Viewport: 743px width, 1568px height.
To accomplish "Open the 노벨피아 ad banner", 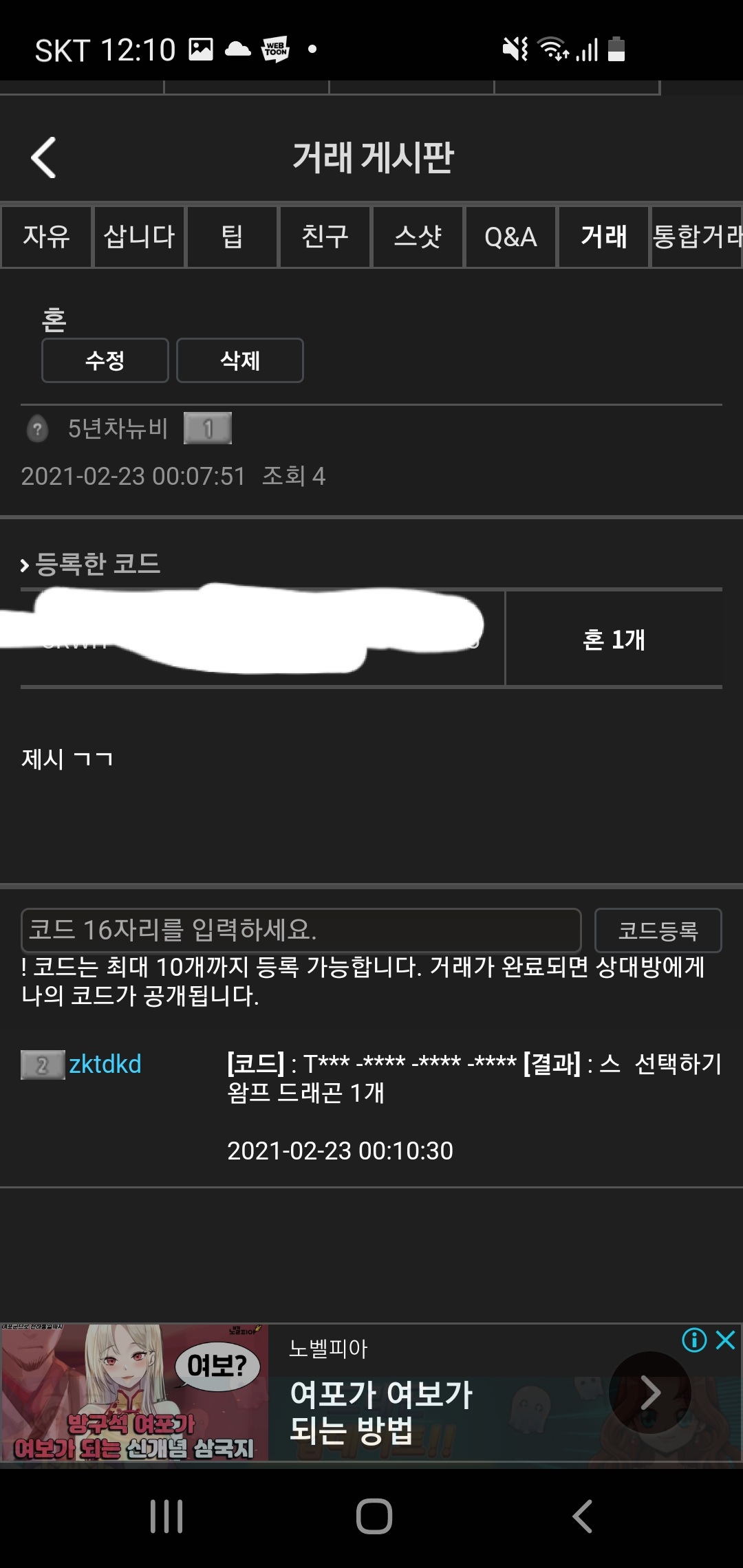I will pyautogui.click(x=413, y=1393).
